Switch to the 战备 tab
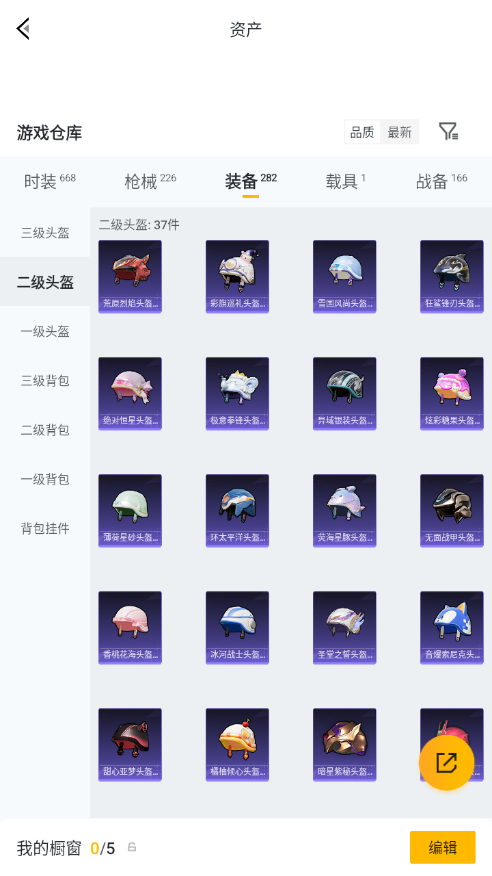Screen dimensions: 492x876 coord(441,181)
